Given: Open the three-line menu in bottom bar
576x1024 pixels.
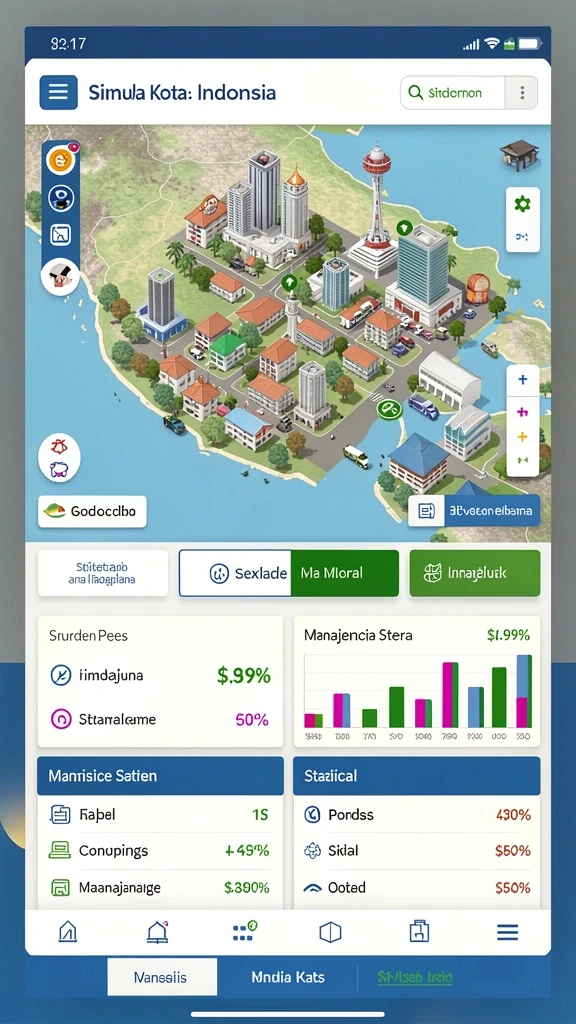Looking at the screenshot, I should point(507,932).
